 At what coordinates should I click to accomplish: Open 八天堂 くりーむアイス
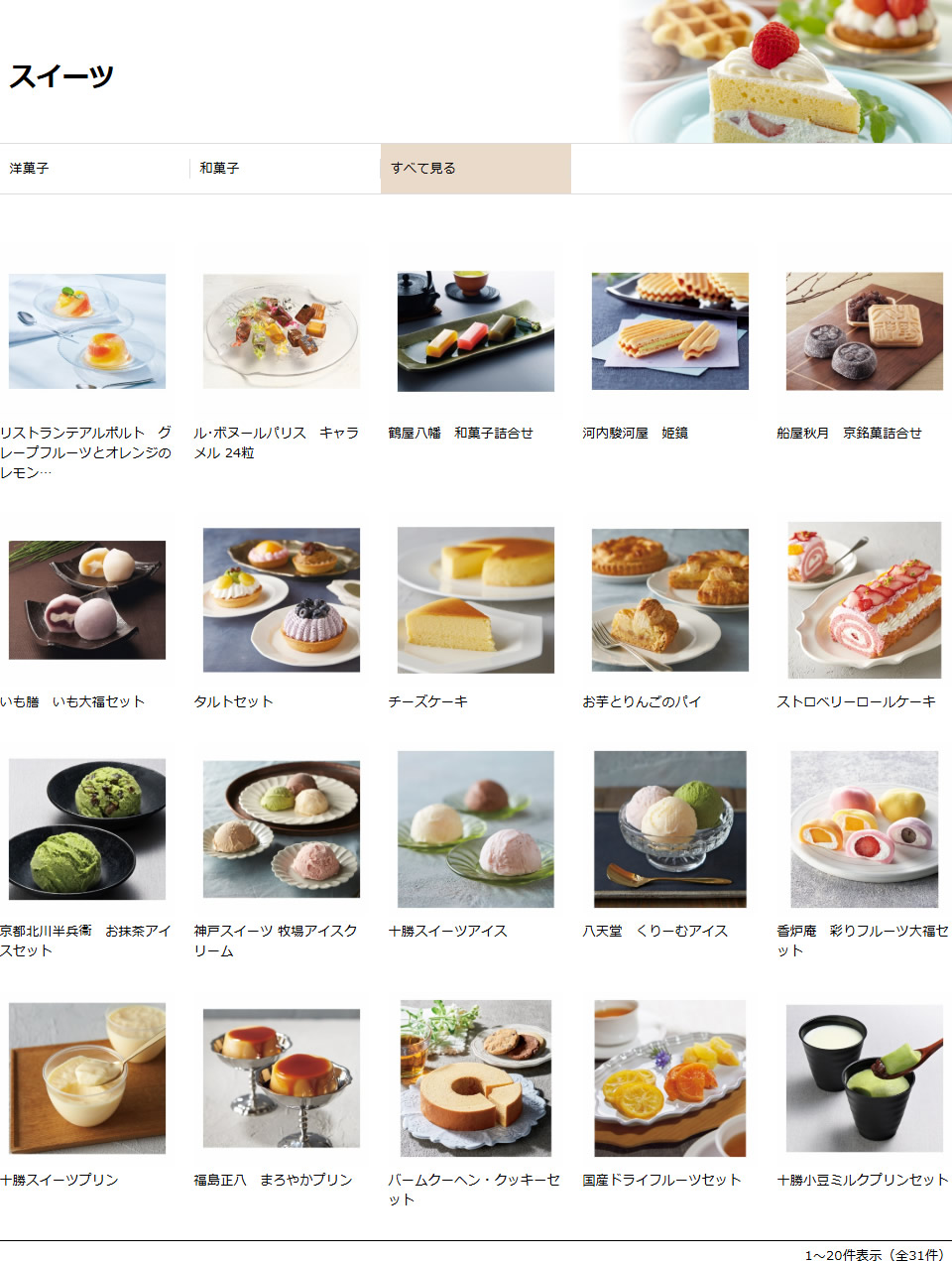click(669, 829)
